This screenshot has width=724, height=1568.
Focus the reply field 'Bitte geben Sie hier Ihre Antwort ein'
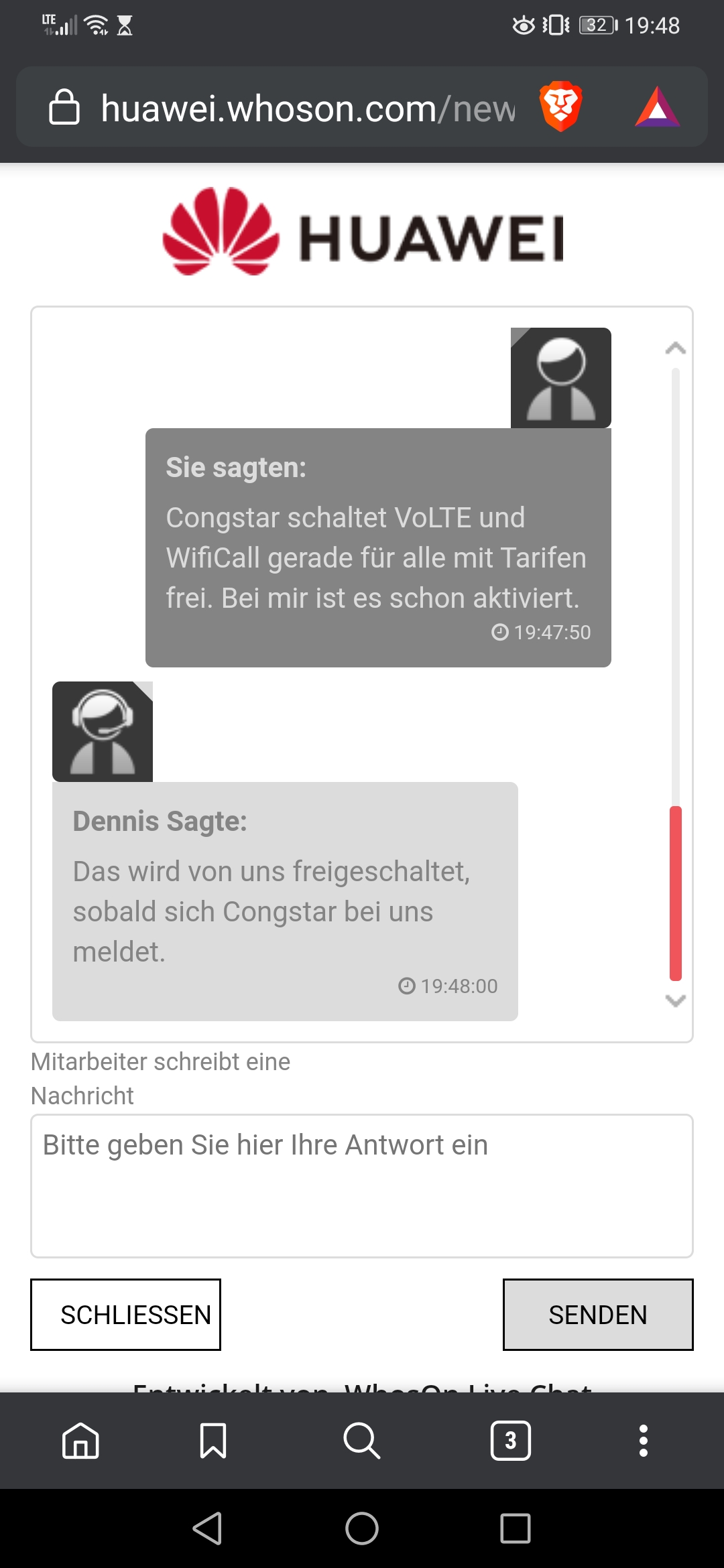(362, 1185)
